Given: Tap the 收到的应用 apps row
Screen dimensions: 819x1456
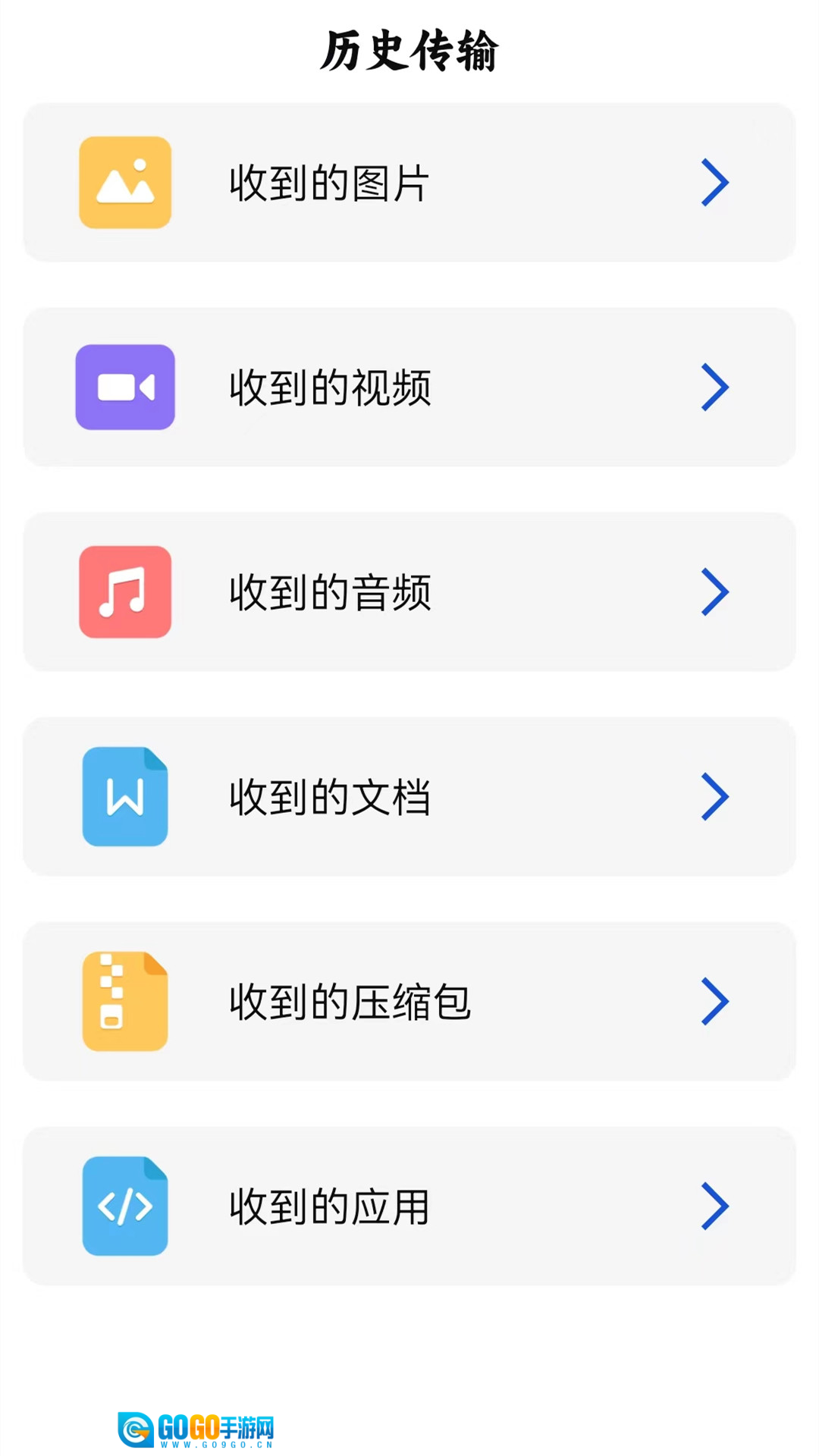Looking at the screenshot, I should click(408, 1207).
